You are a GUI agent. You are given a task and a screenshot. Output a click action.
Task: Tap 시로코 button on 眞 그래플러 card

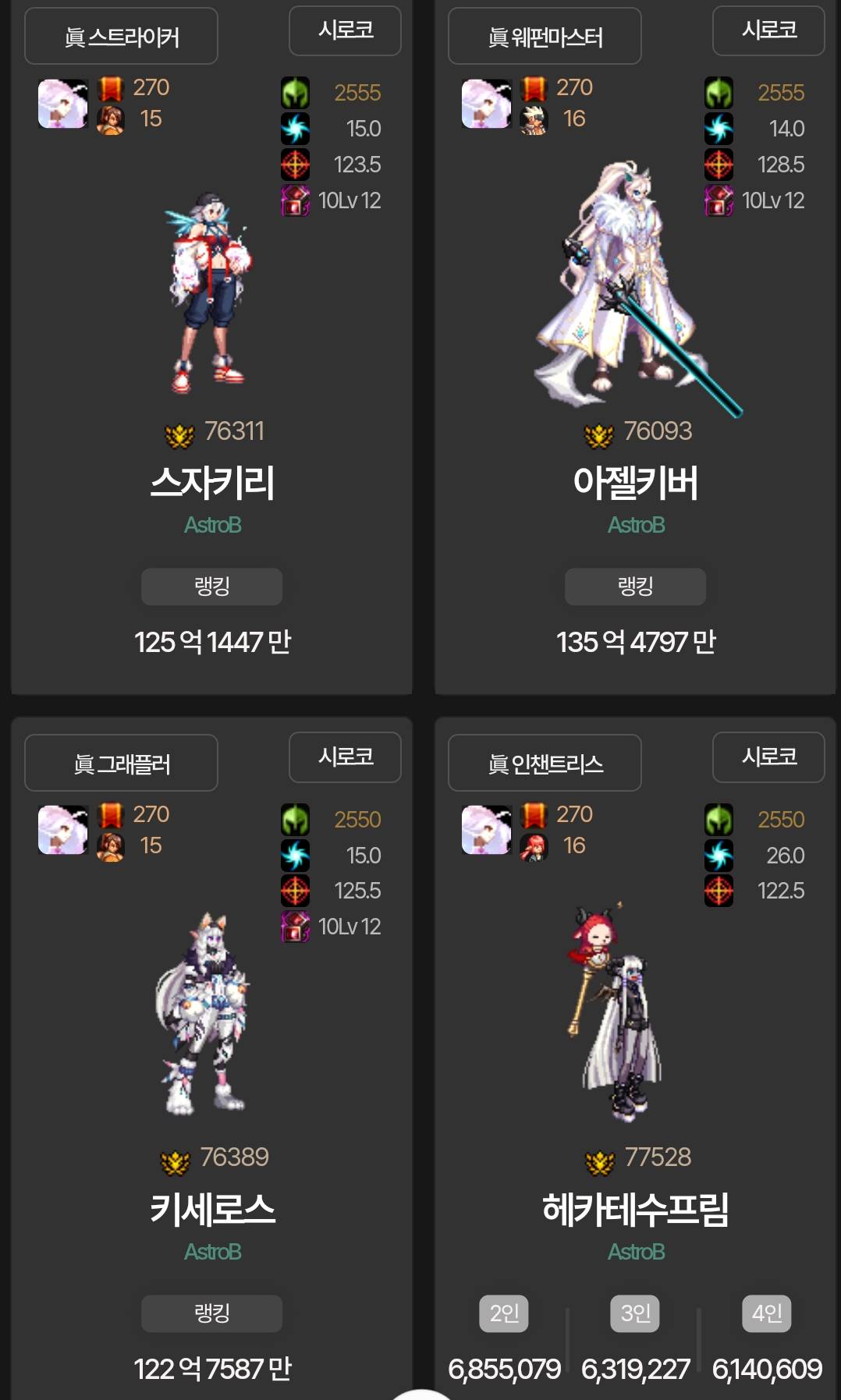[x=345, y=757]
